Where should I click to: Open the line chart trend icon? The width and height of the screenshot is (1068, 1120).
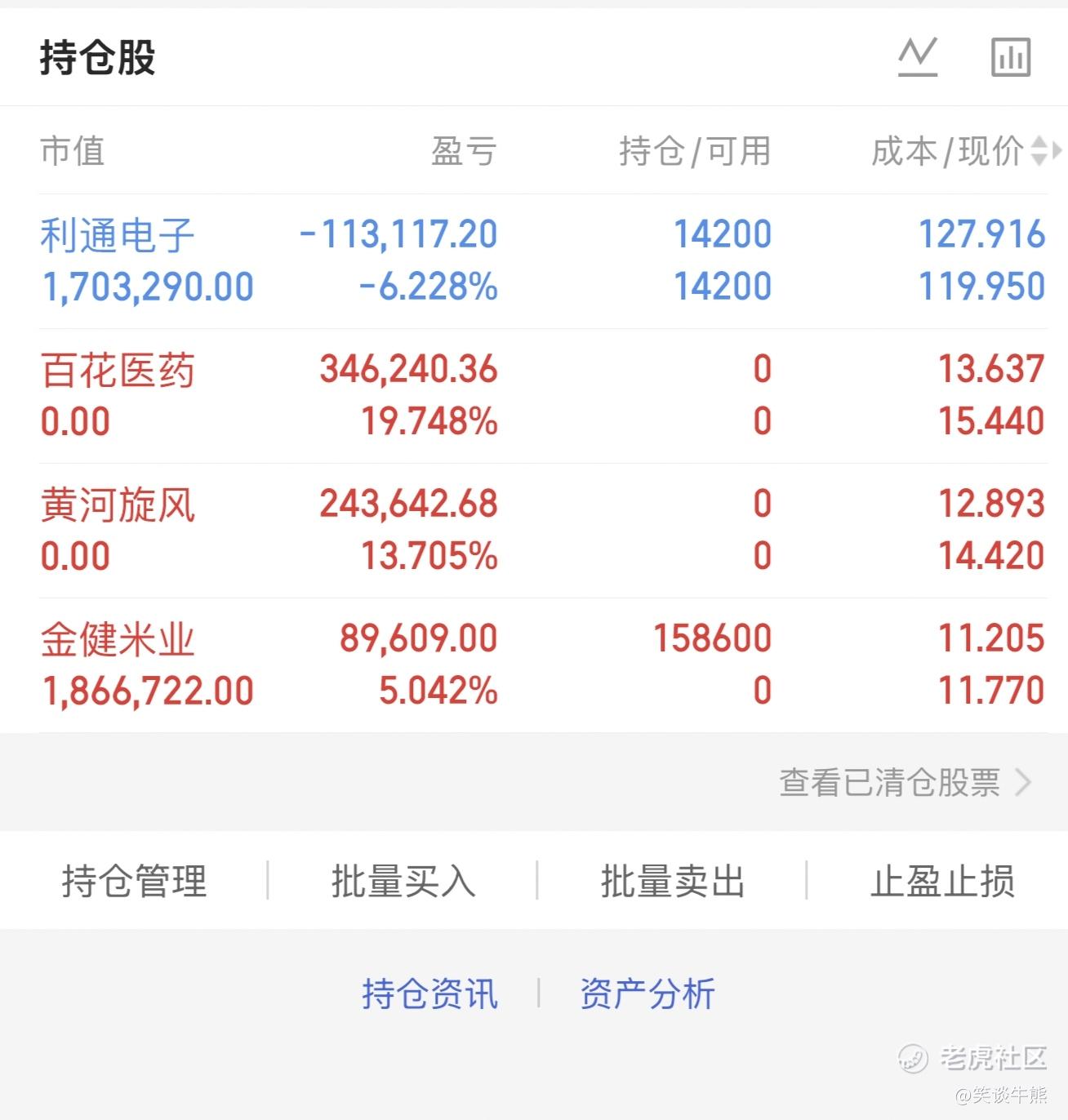pyautogui.click(x=918, y=57)
